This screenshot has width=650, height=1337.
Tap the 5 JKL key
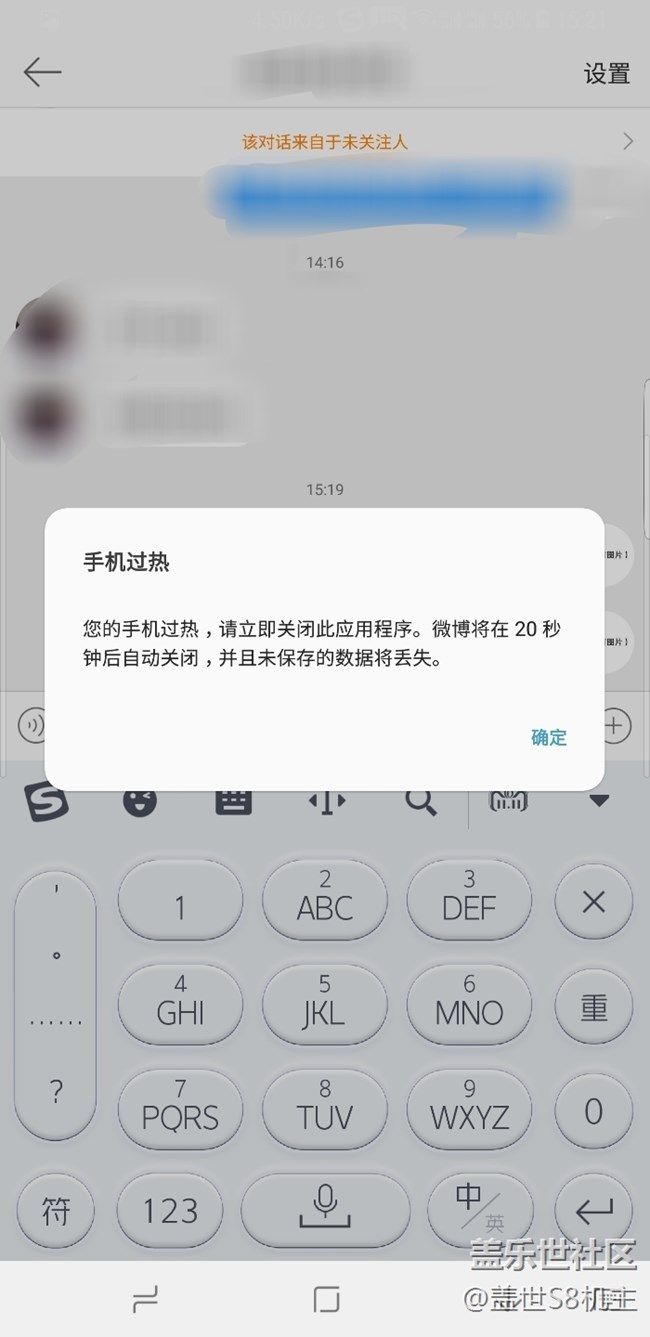pos(325,1003)
